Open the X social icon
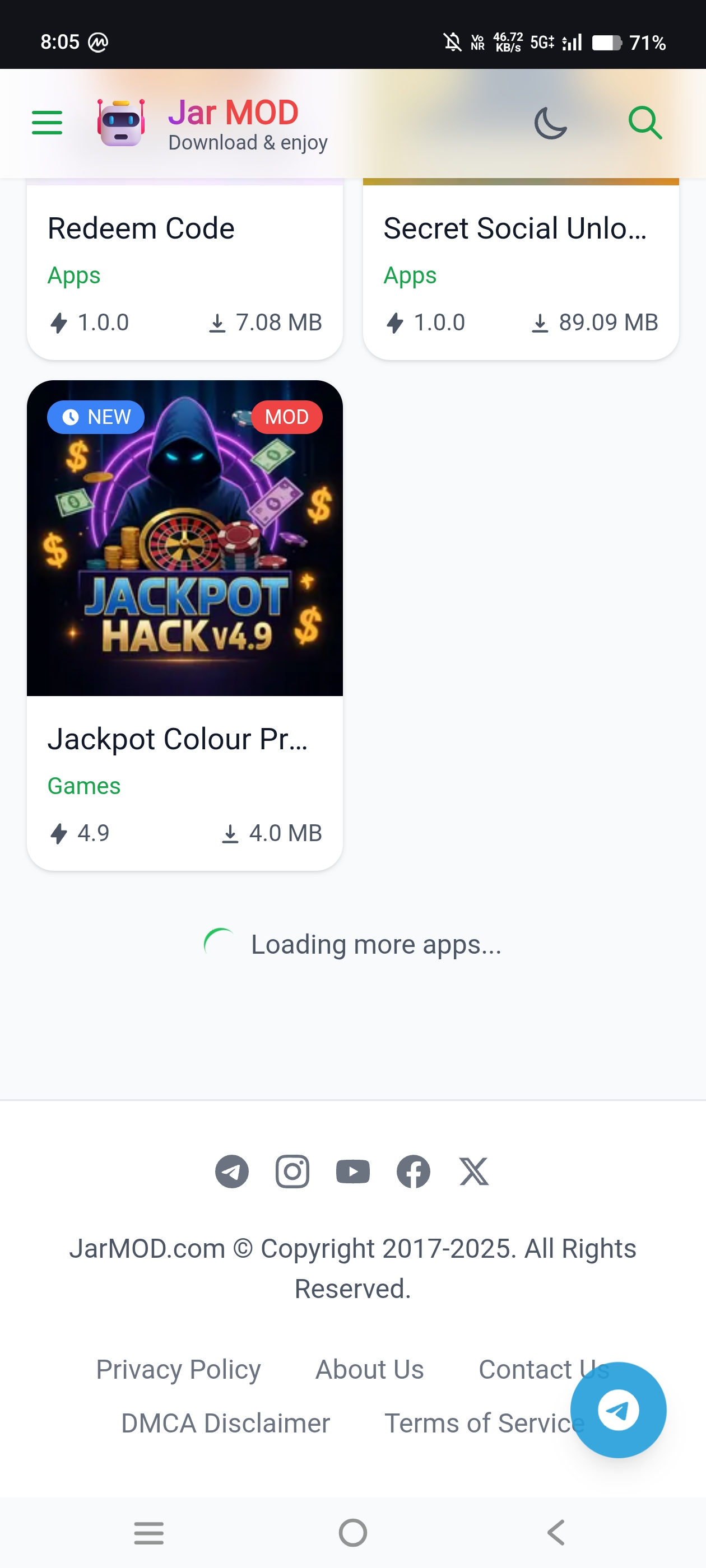This screenshot has height=1568, width=706. click(x=474, y=1171)
